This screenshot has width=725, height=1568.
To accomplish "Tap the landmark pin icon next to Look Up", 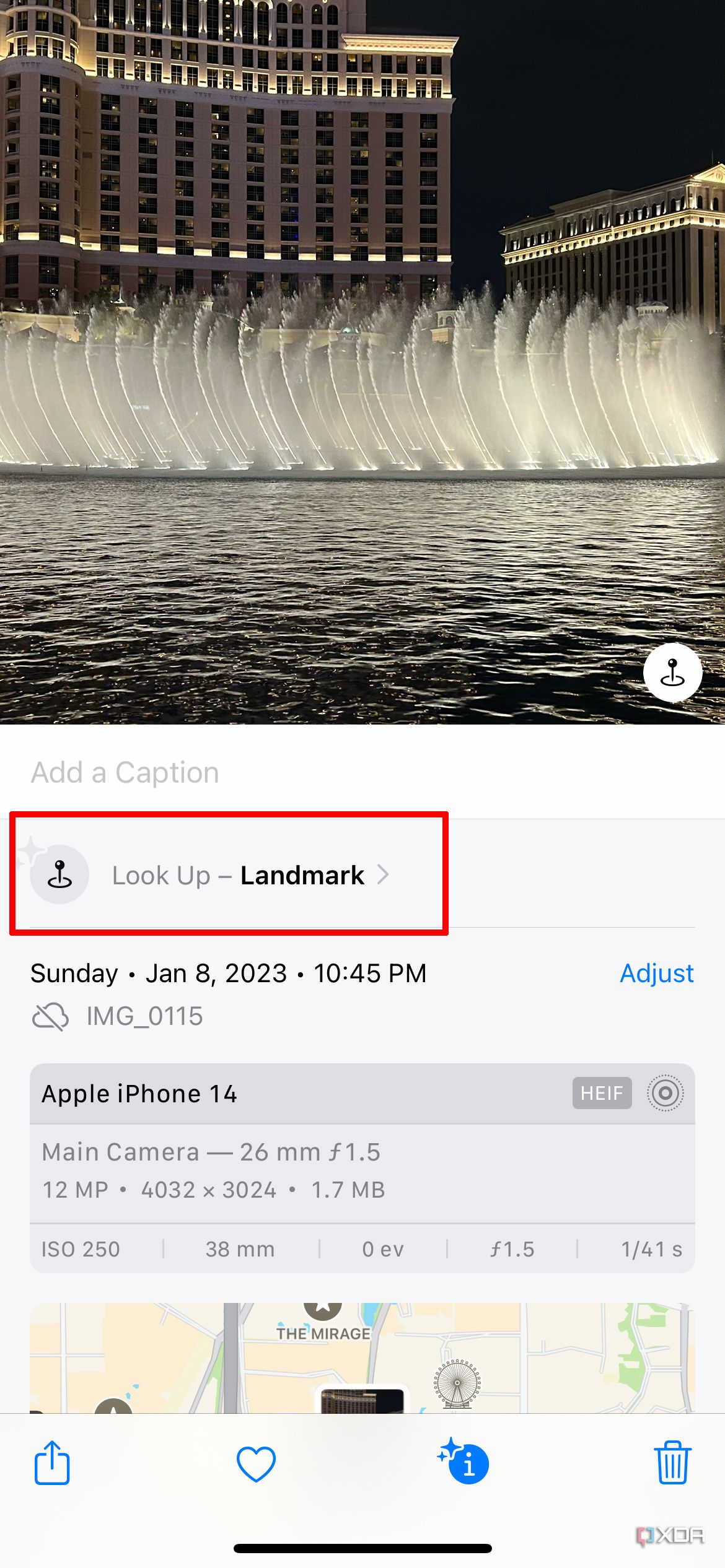I will point(59,875).
